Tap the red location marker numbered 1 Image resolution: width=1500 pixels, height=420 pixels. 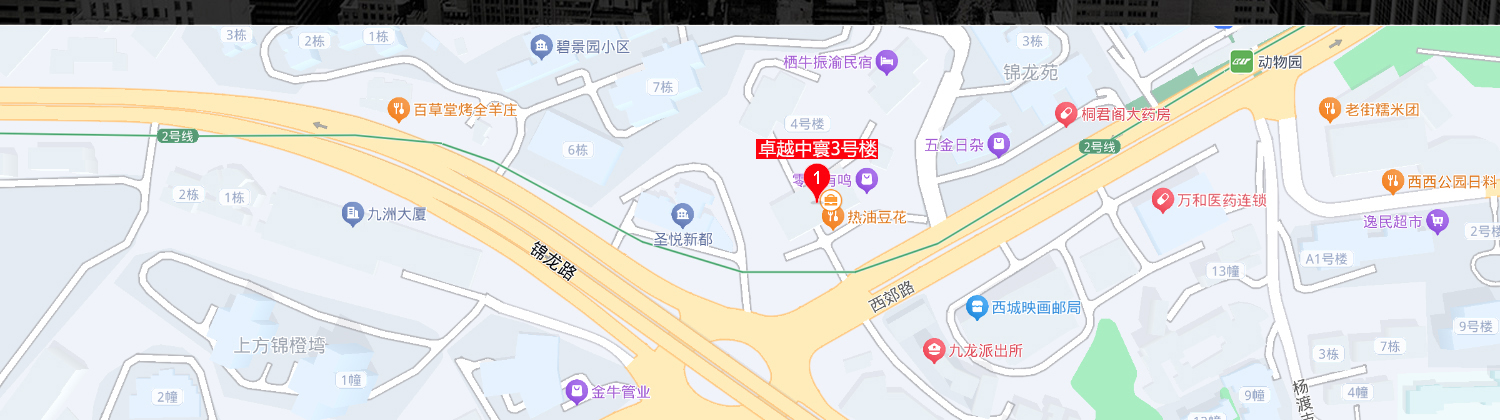click(816, 181)
